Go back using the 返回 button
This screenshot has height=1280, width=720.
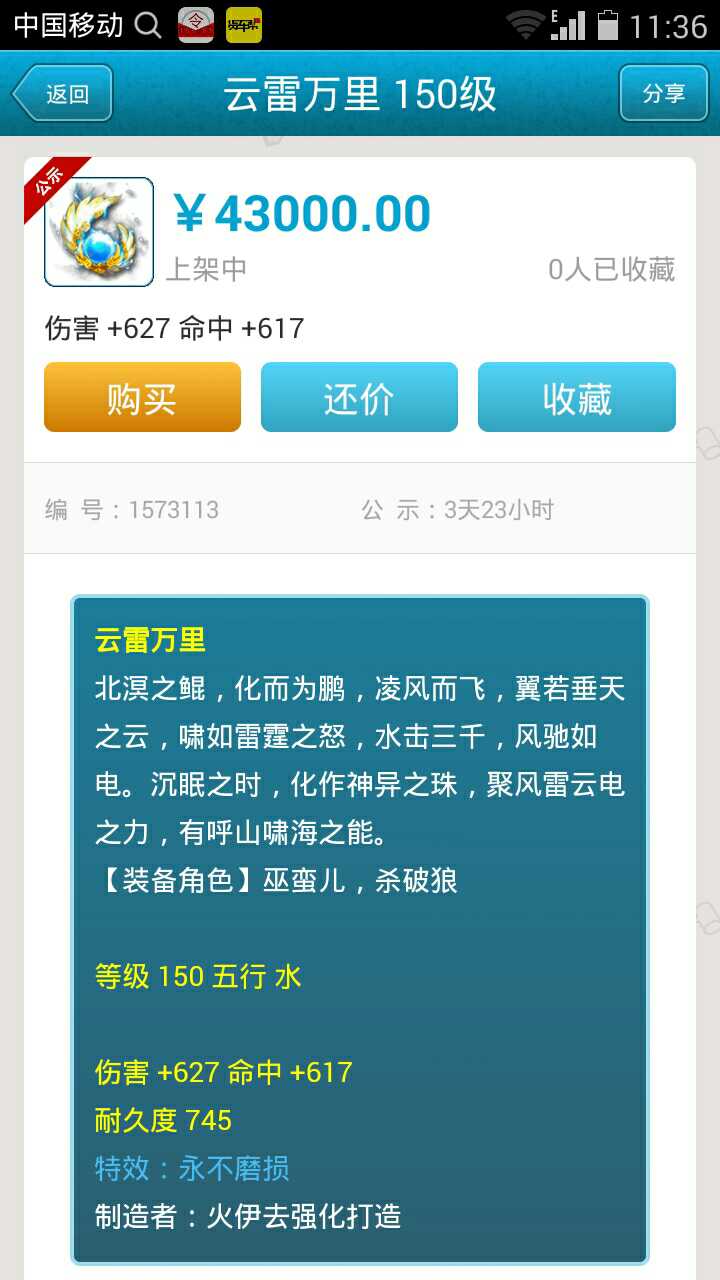pos(63,94)
